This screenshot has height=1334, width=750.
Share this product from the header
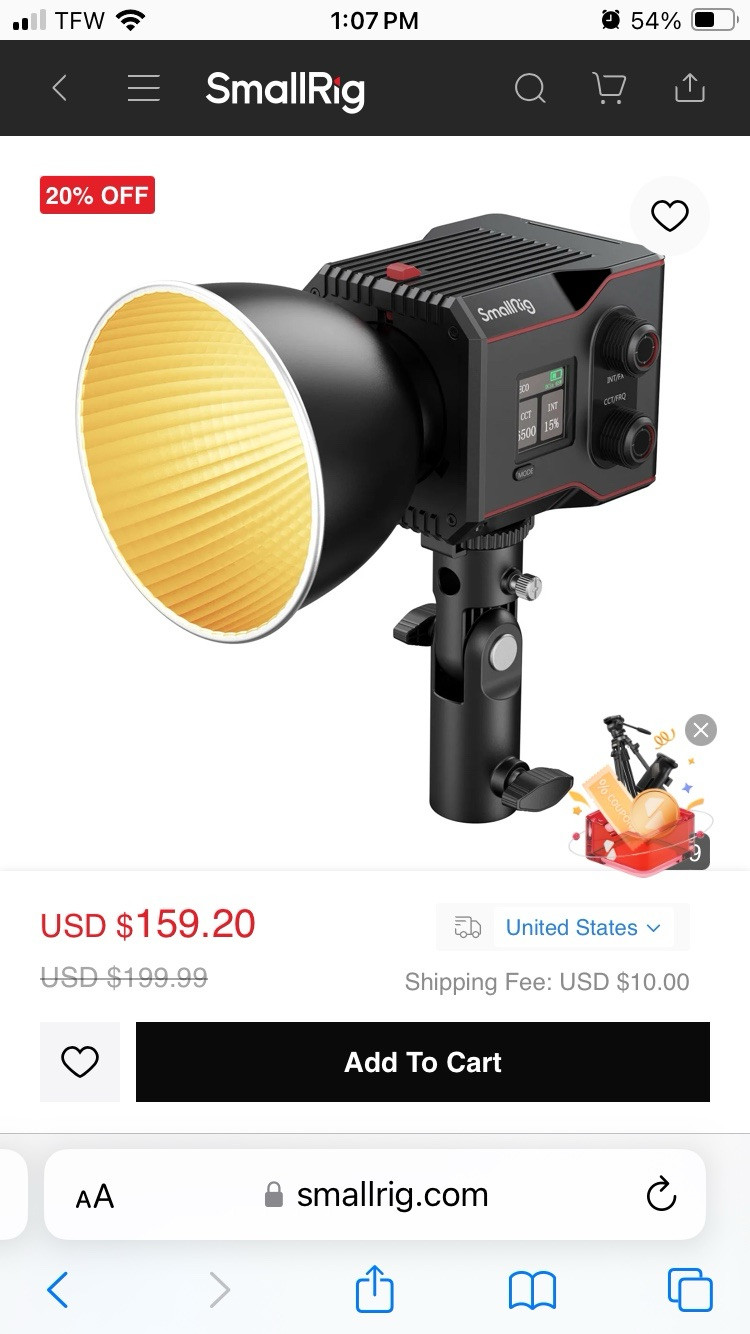click(x=689, y=89)
